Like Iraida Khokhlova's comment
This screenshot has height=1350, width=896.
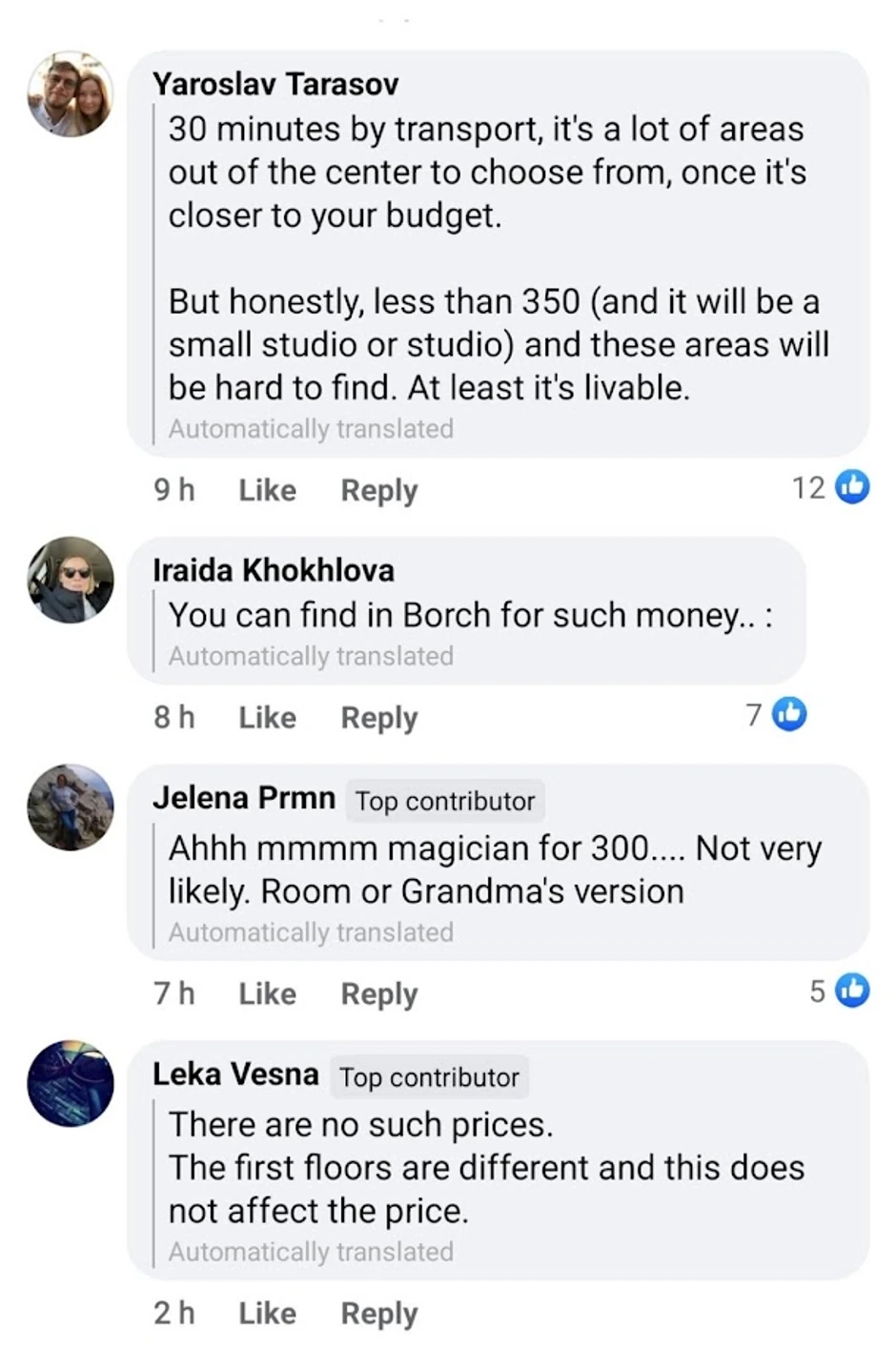(x=267, y=717)
